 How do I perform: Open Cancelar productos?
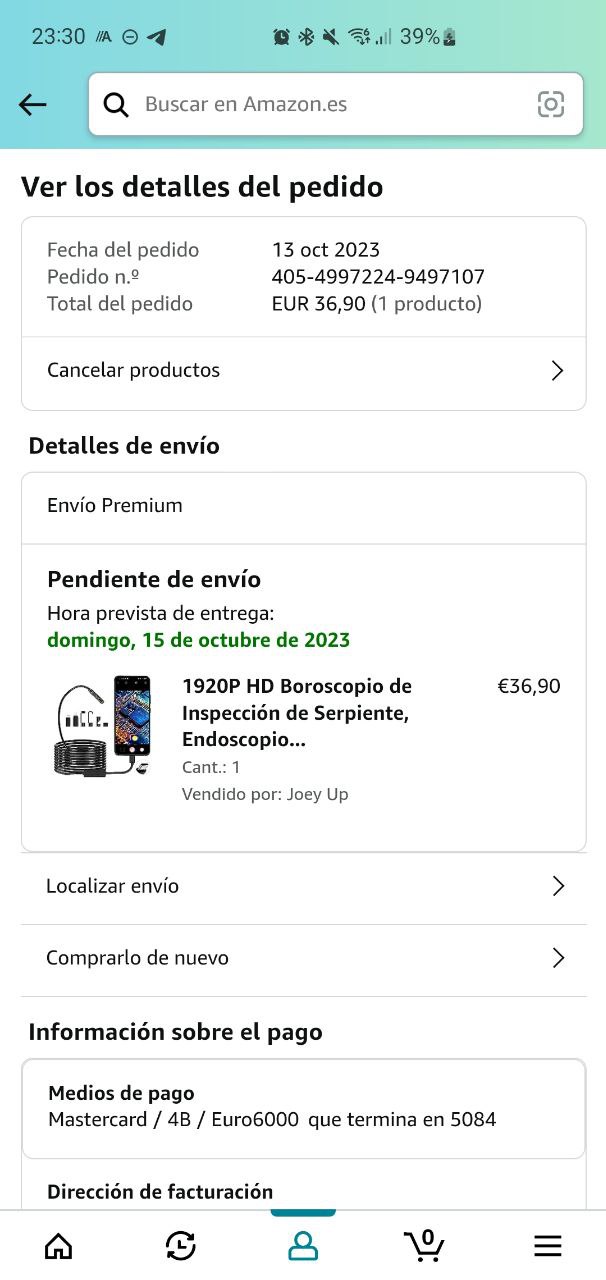(303, 370)
